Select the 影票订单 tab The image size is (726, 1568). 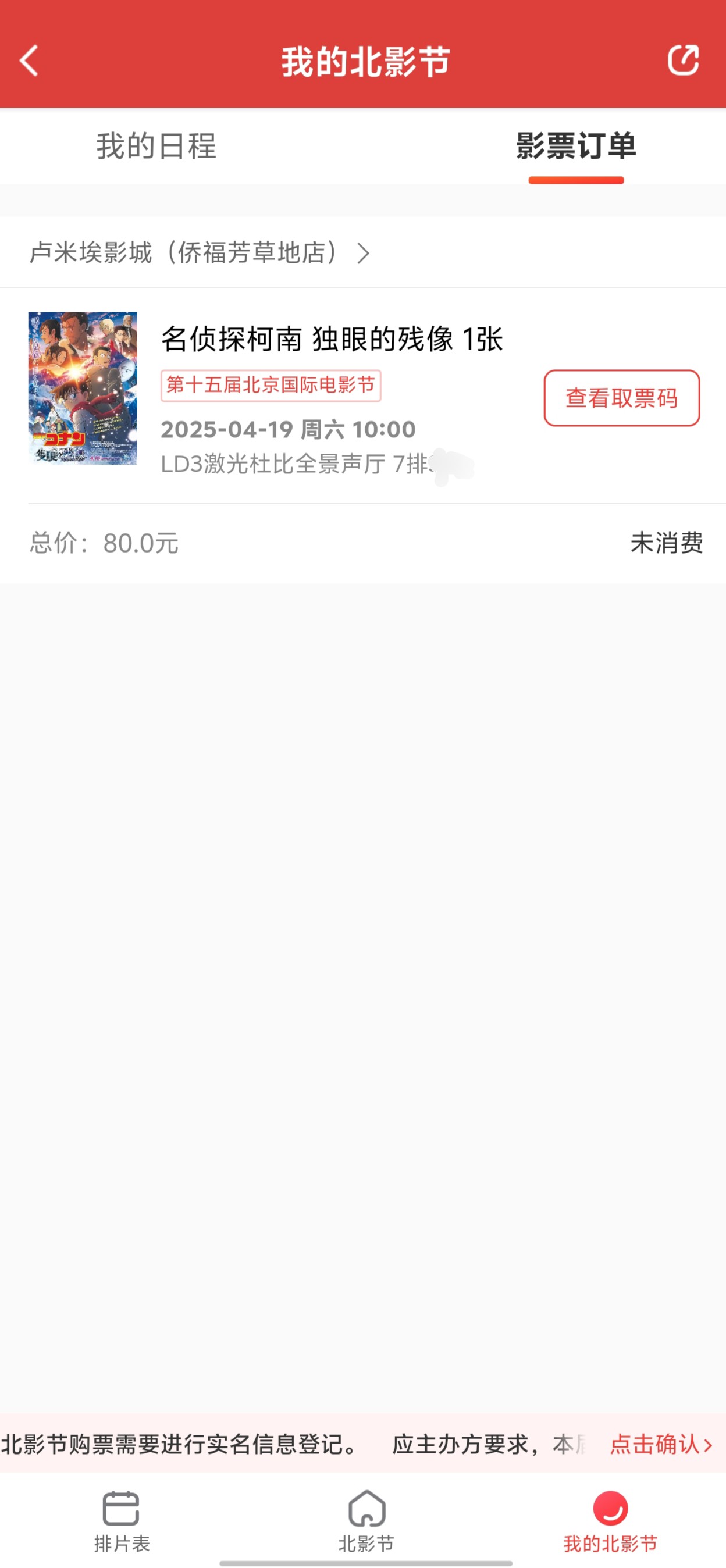pos(576,146)
